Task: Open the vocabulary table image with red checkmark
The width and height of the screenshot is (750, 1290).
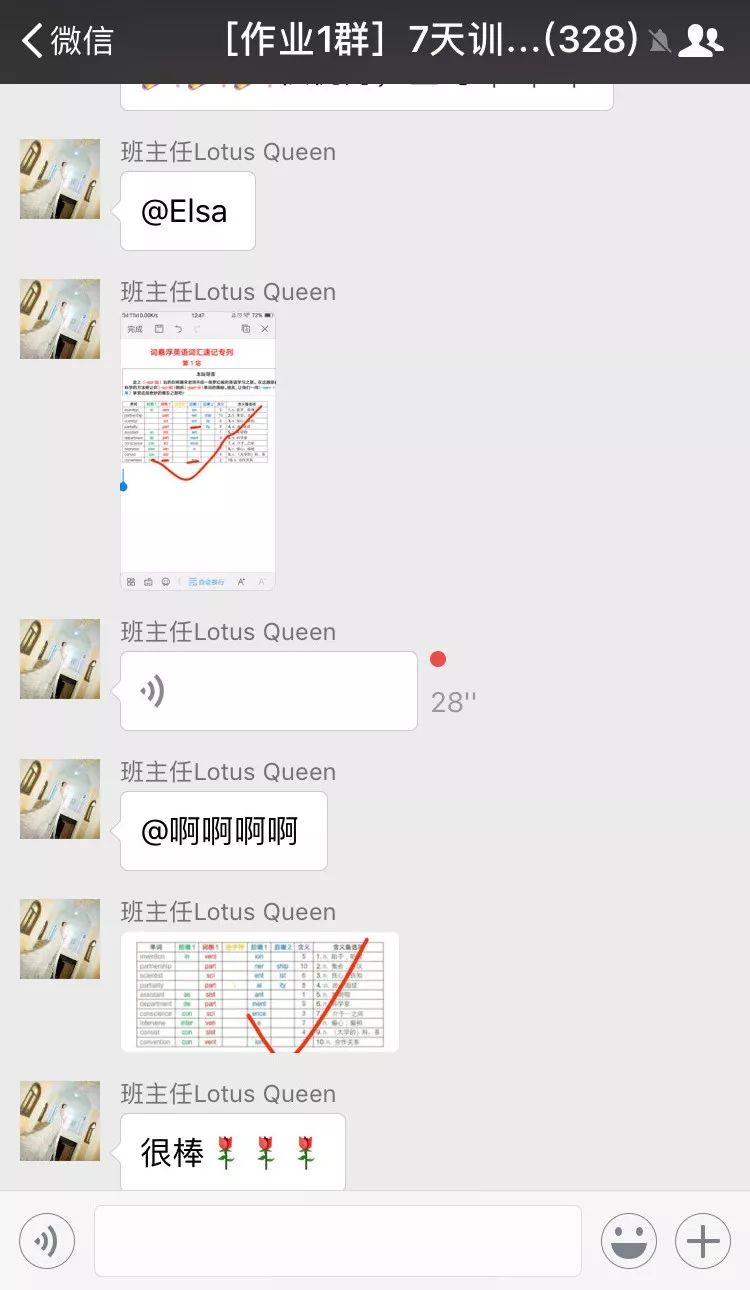Action: [x=260, y=992]
